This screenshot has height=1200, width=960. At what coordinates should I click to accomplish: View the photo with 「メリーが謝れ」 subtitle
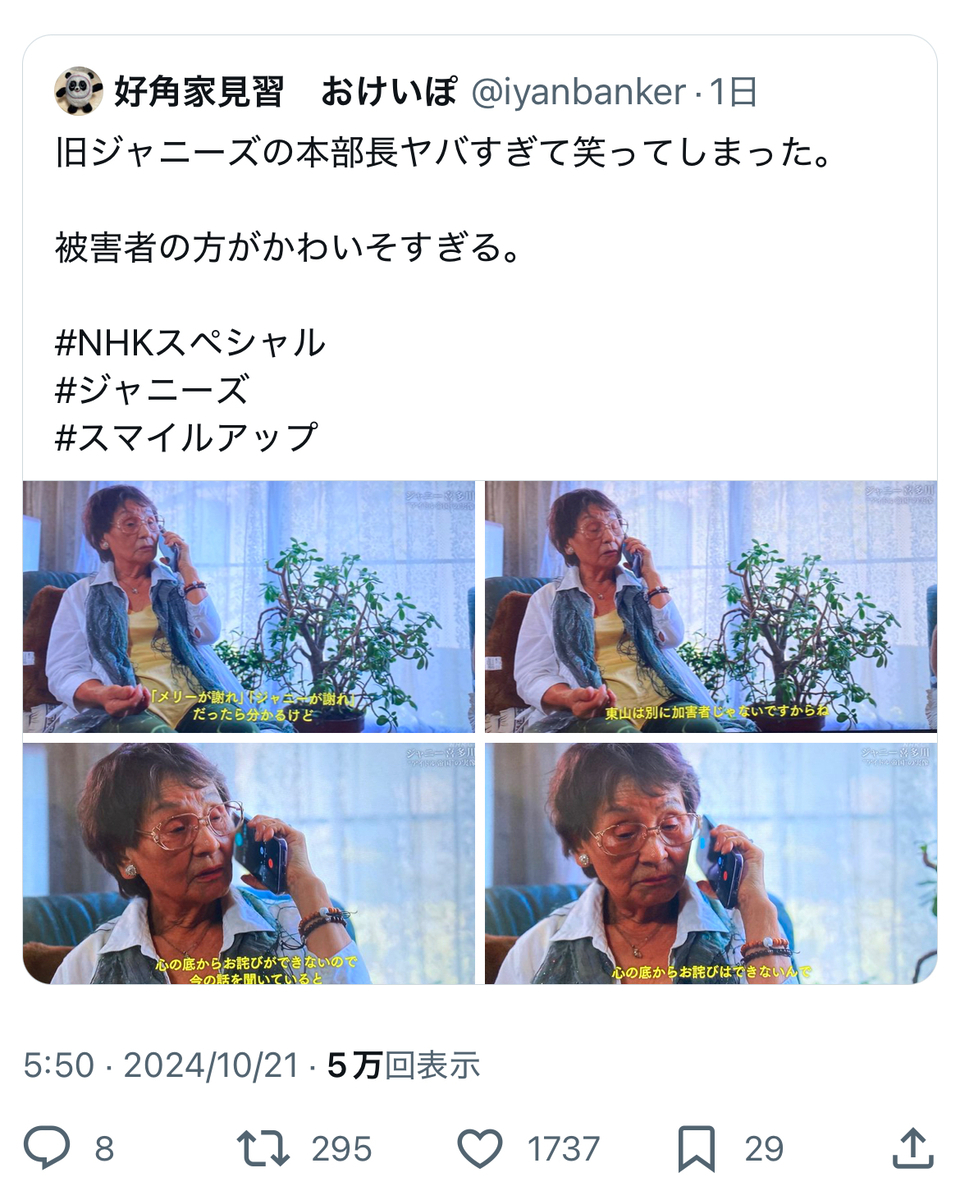pyautogui.click(x=249, y=607)
